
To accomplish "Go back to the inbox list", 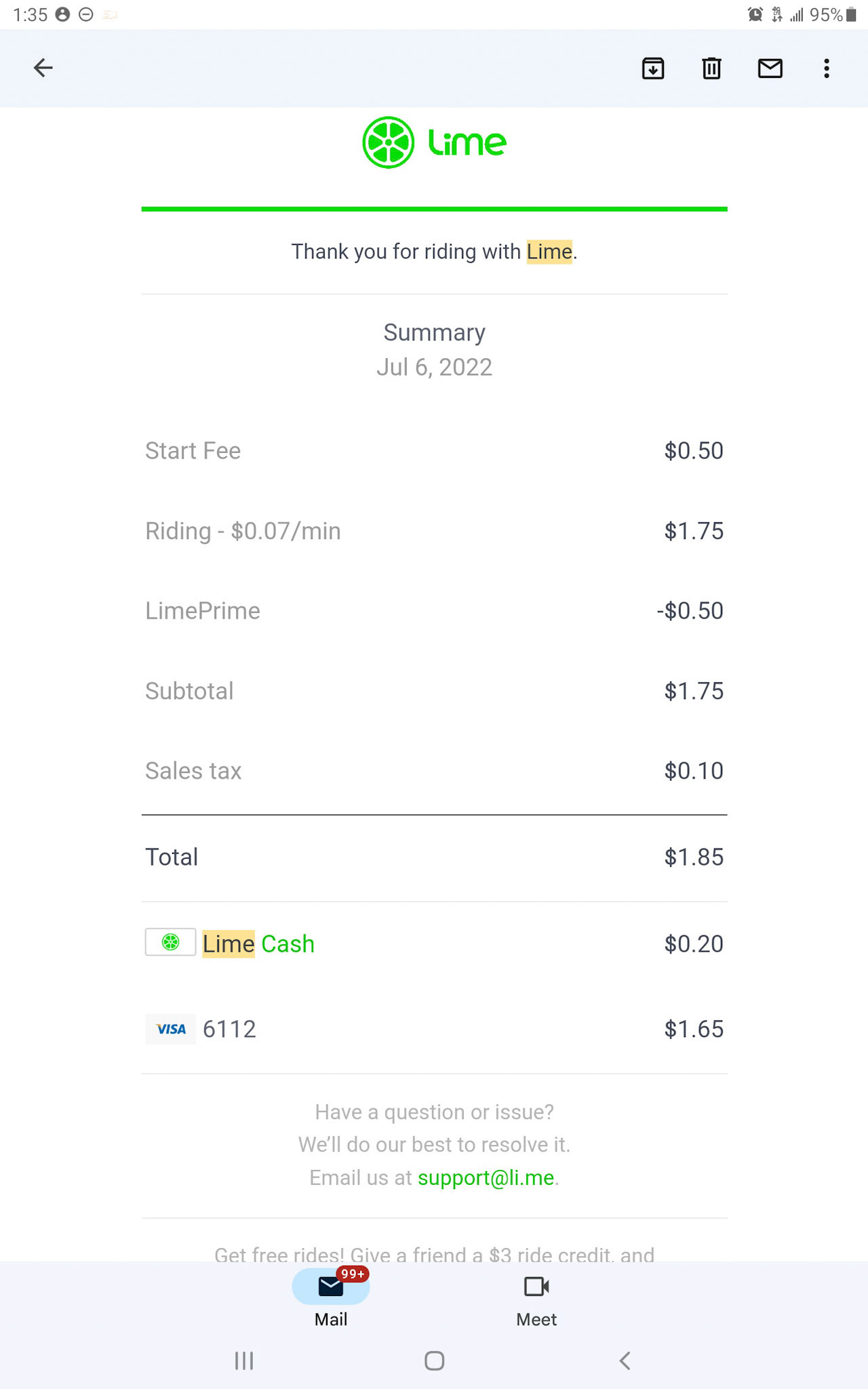I will pyautogui.click(x=43, y=68).
